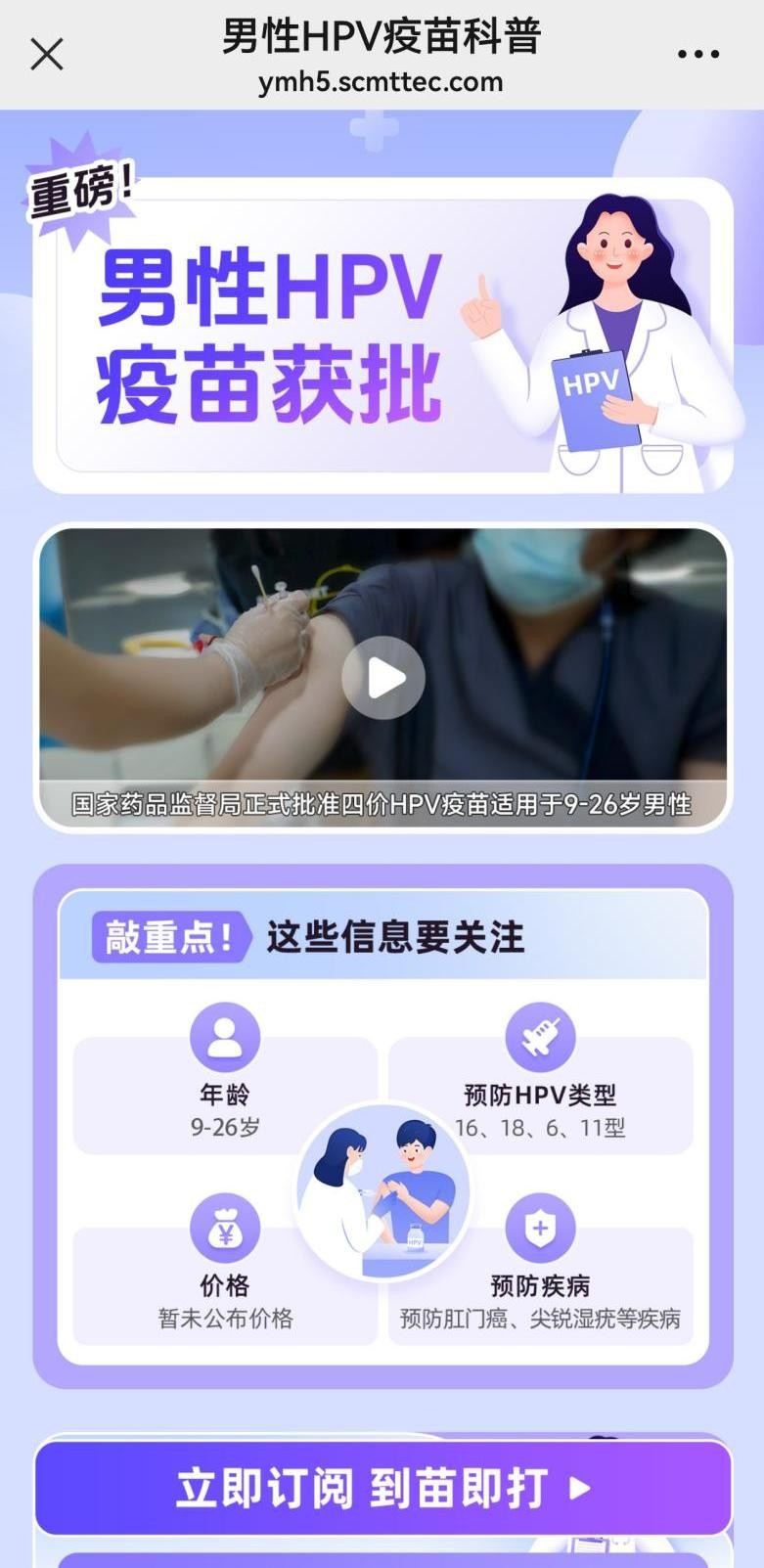Close the 男性HPV疫苗科普 webview
Viewport: 764px width, 1568px height.
[46, 55]
